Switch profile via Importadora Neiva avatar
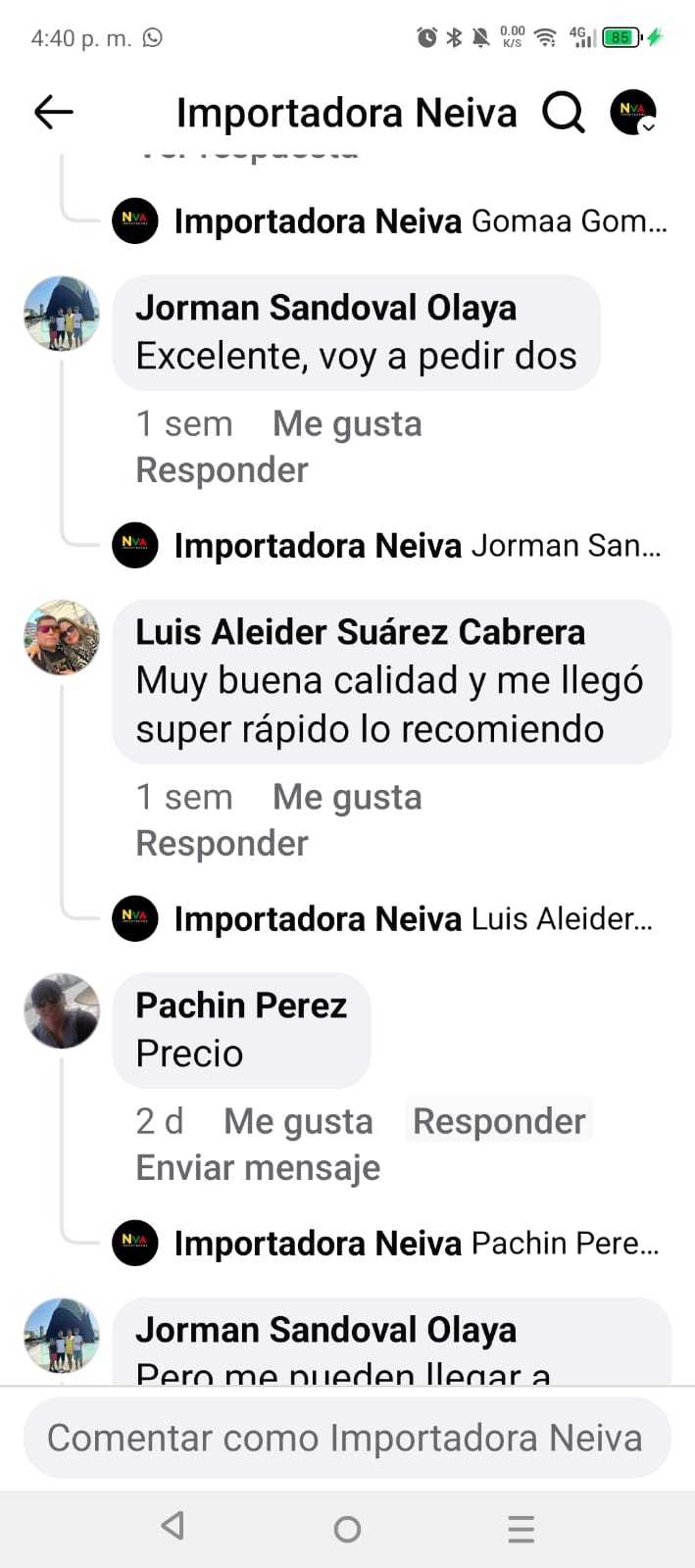Image resolution: width=695 pixels, height=1568 pixels. (633, 113)
